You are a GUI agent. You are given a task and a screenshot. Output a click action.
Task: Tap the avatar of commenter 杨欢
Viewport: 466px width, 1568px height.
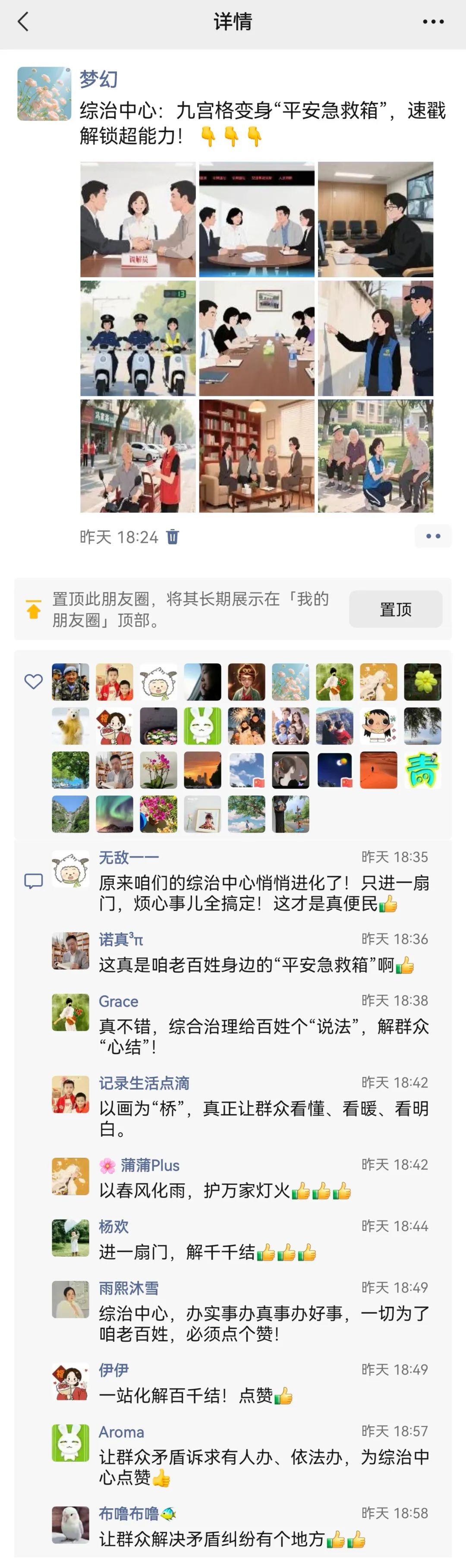click(x=71, y=1238)
